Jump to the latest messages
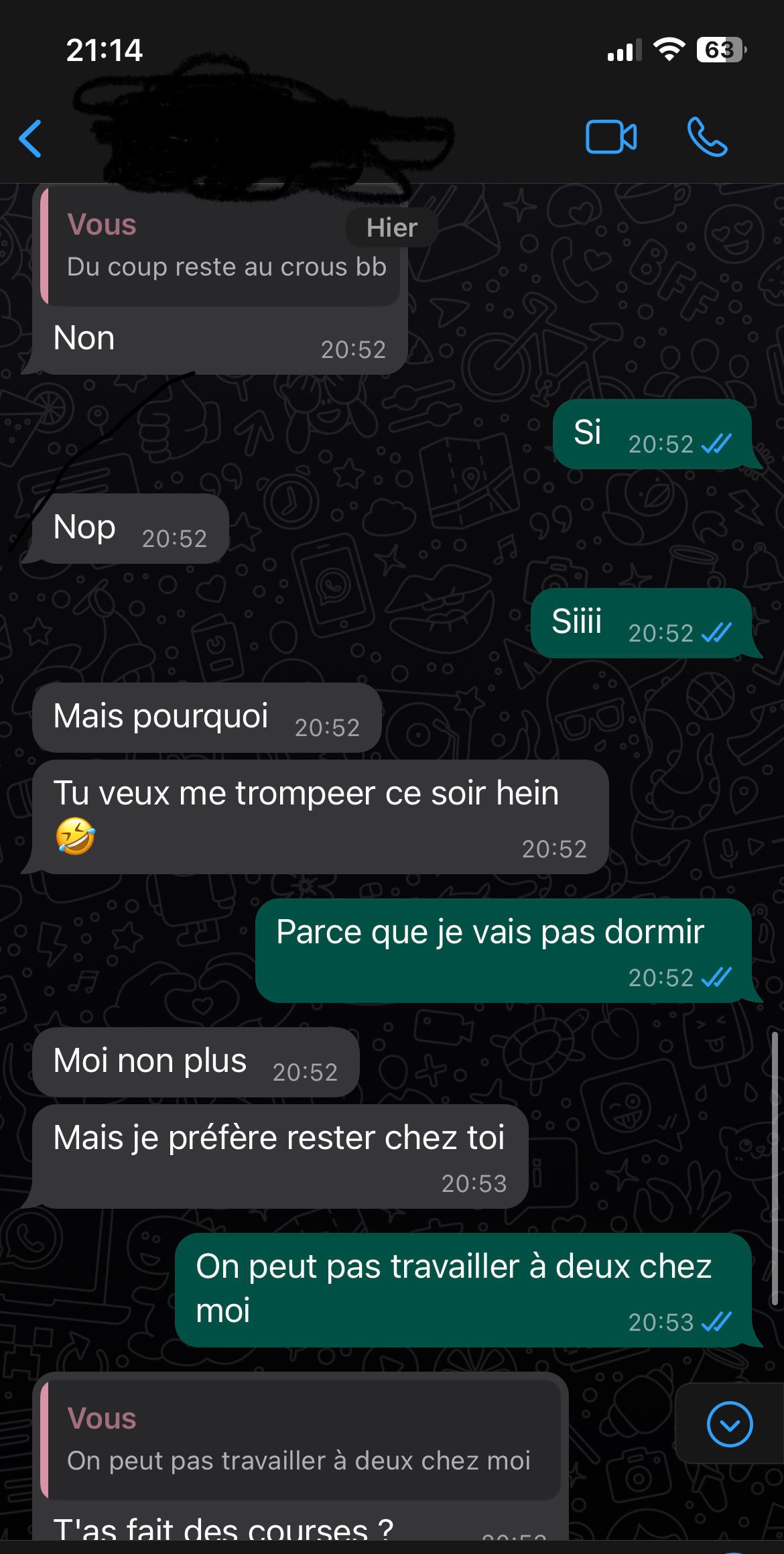Viewport: 784px width, 1554px height. [729, 1424]
